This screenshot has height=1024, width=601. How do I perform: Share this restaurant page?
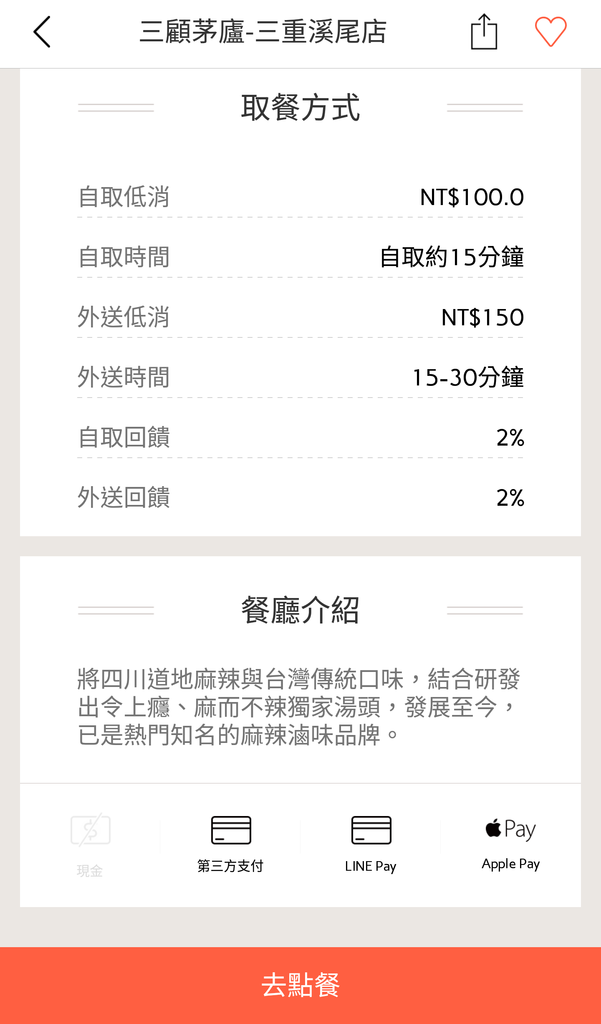tap(484, 32)
